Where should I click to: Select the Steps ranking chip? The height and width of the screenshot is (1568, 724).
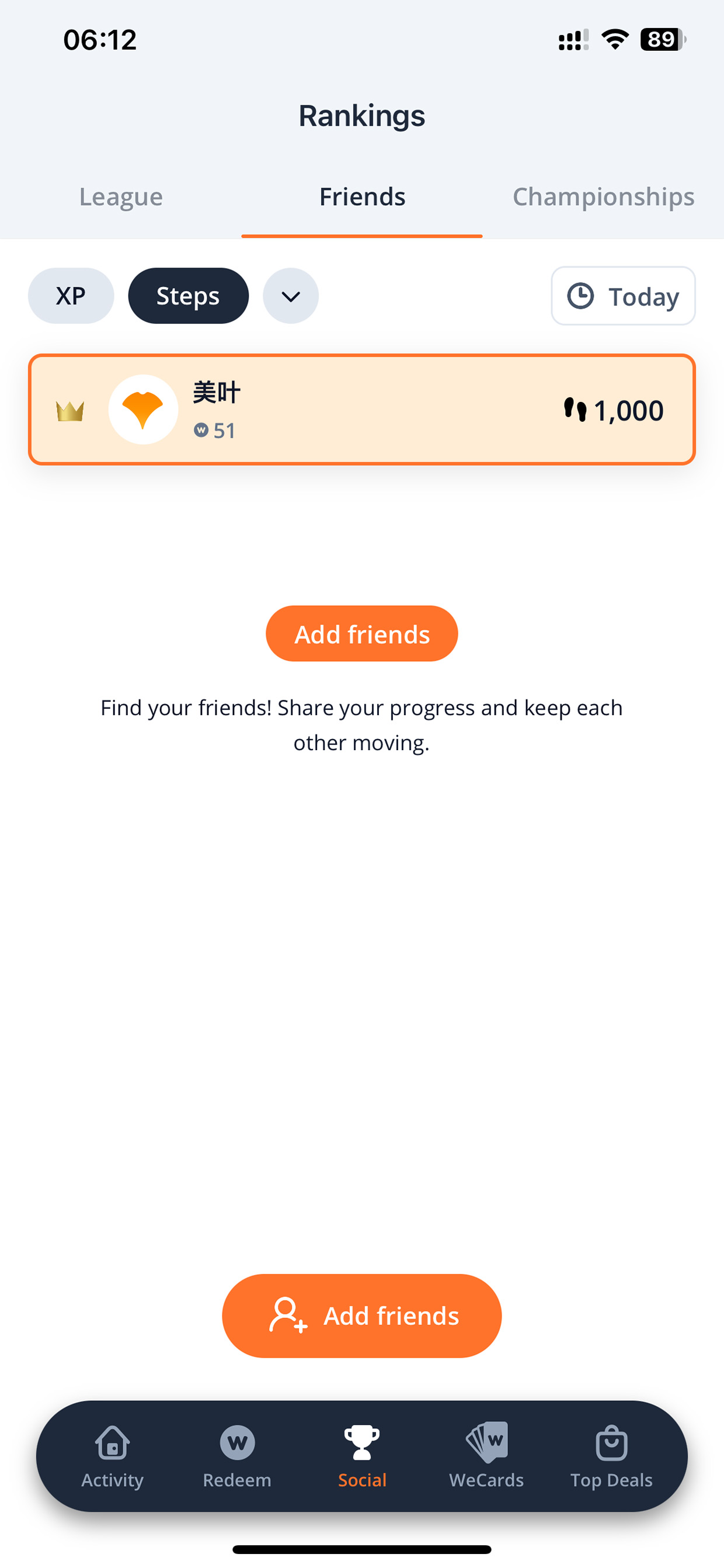click(x=188, y=296)
